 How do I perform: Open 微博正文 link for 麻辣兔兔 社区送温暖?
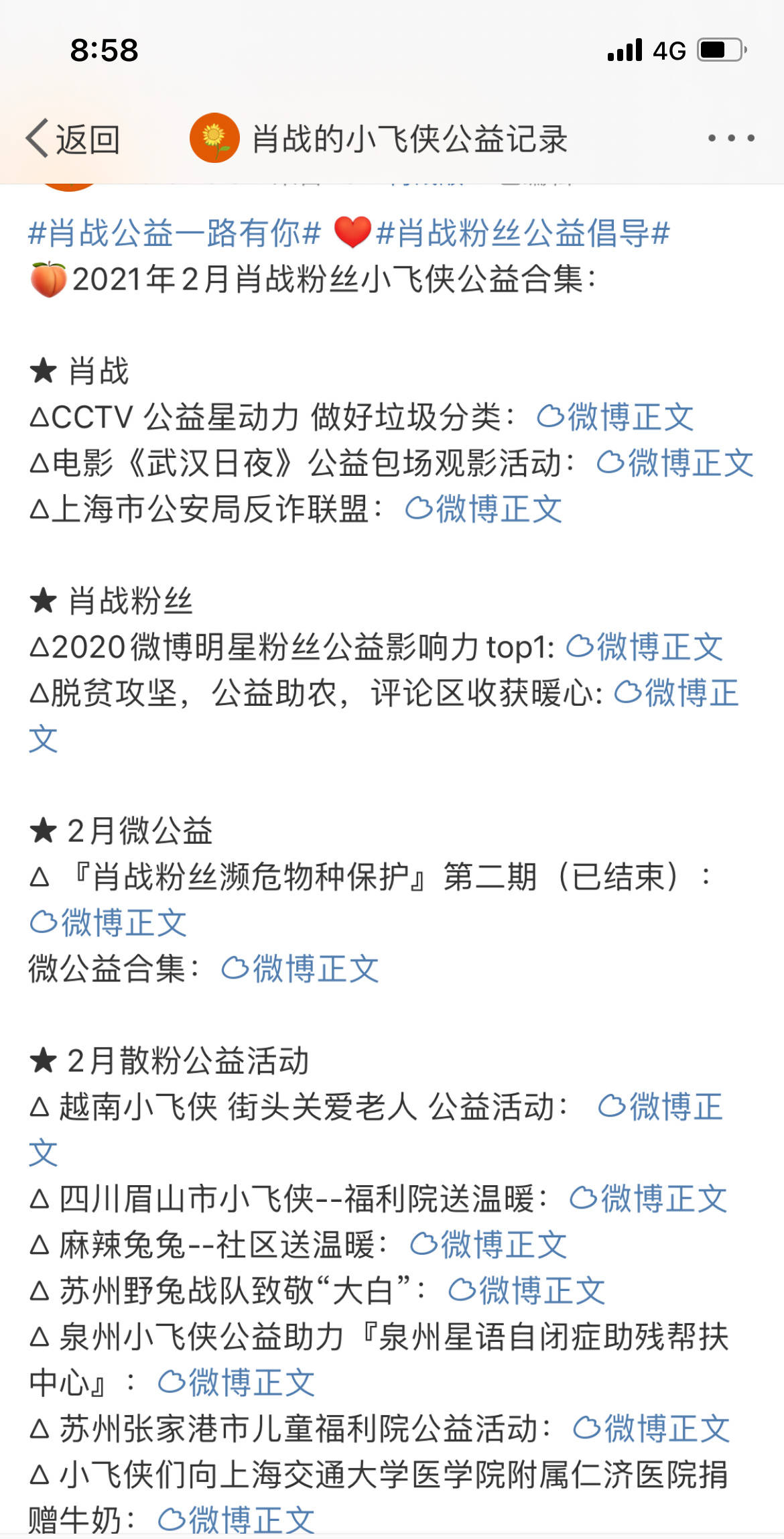point(488,1245)
